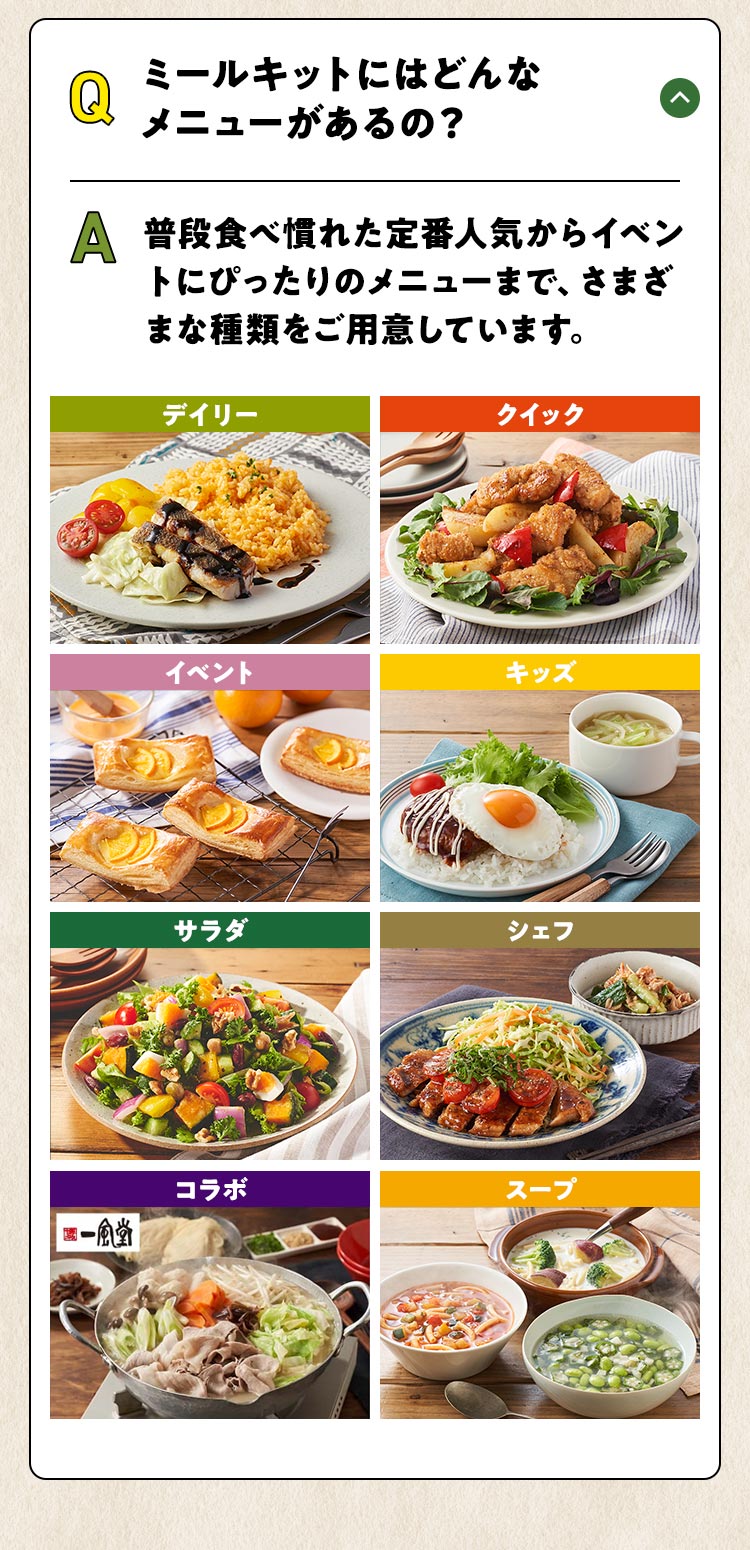Open the デイリー menu category
The height and width of the screenshot is (1550, 750).
coord(210,520)
